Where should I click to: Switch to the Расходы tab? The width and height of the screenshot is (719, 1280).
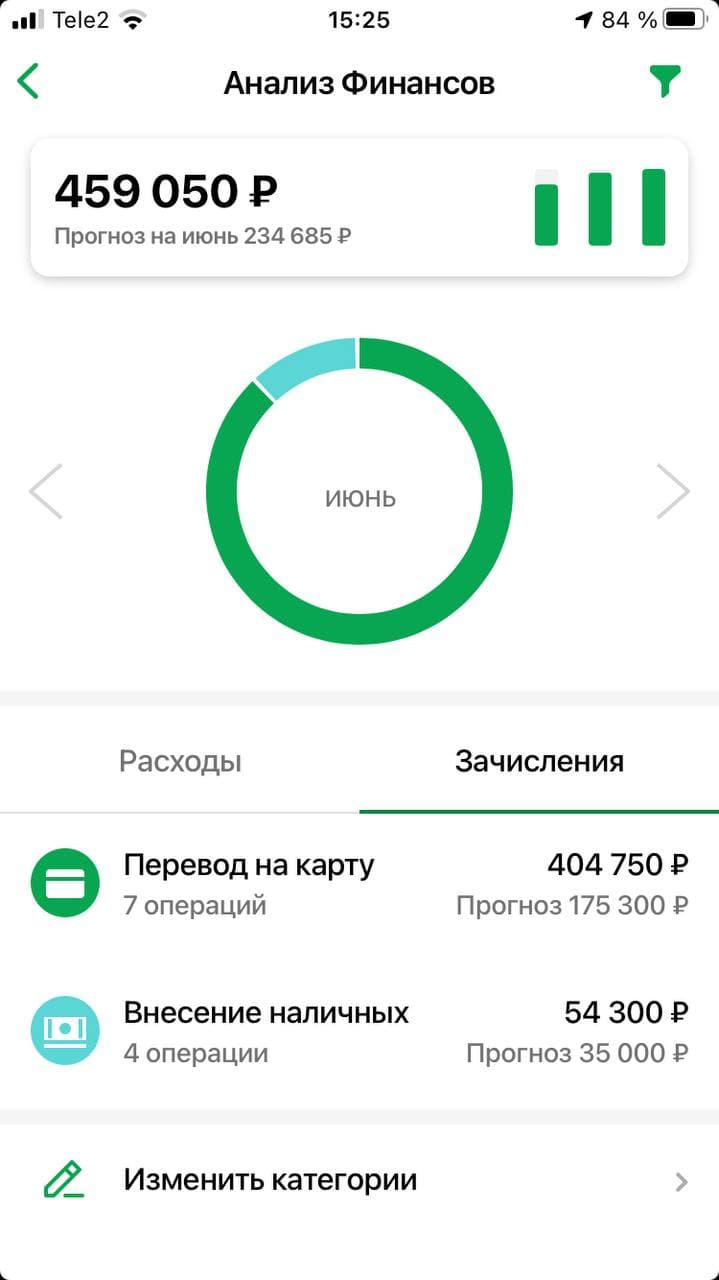coord(180,762)
